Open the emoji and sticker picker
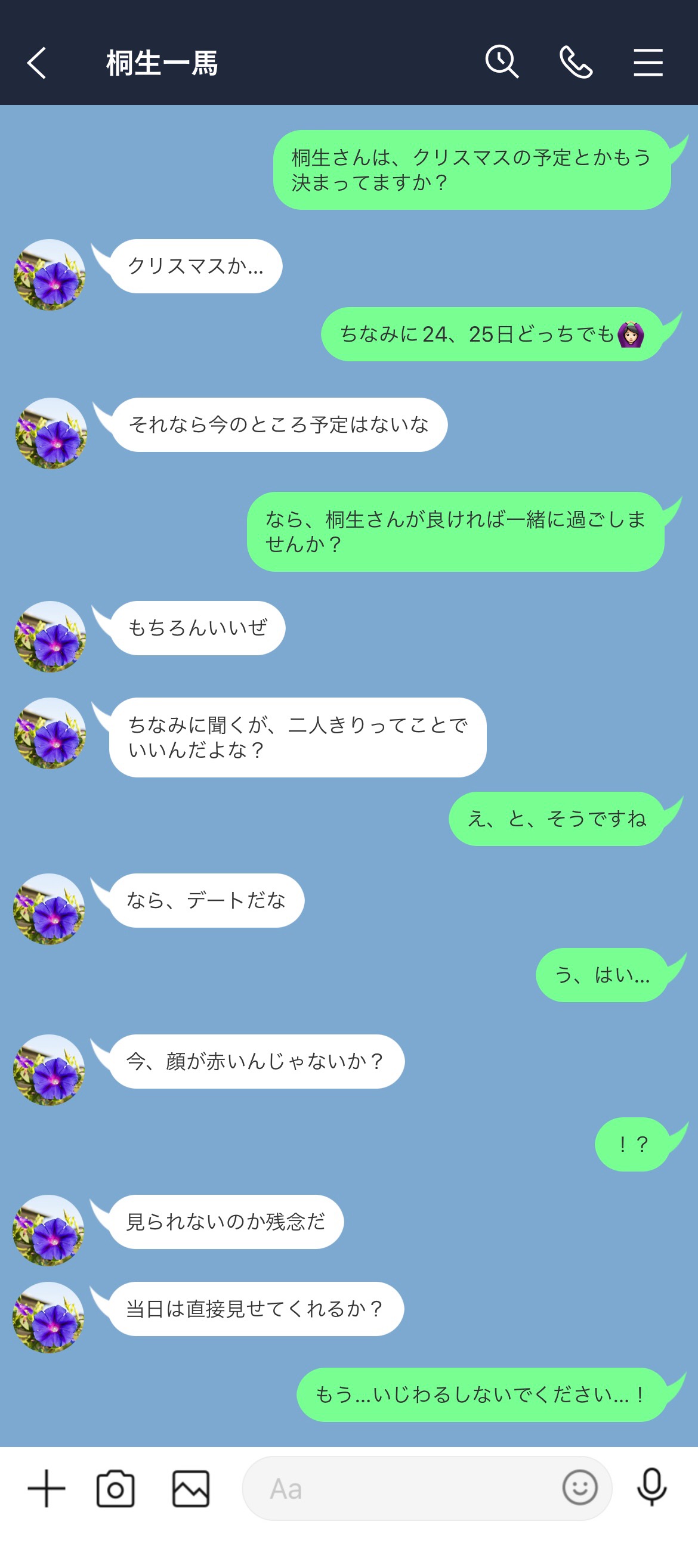 click(x=579, y=1488)
